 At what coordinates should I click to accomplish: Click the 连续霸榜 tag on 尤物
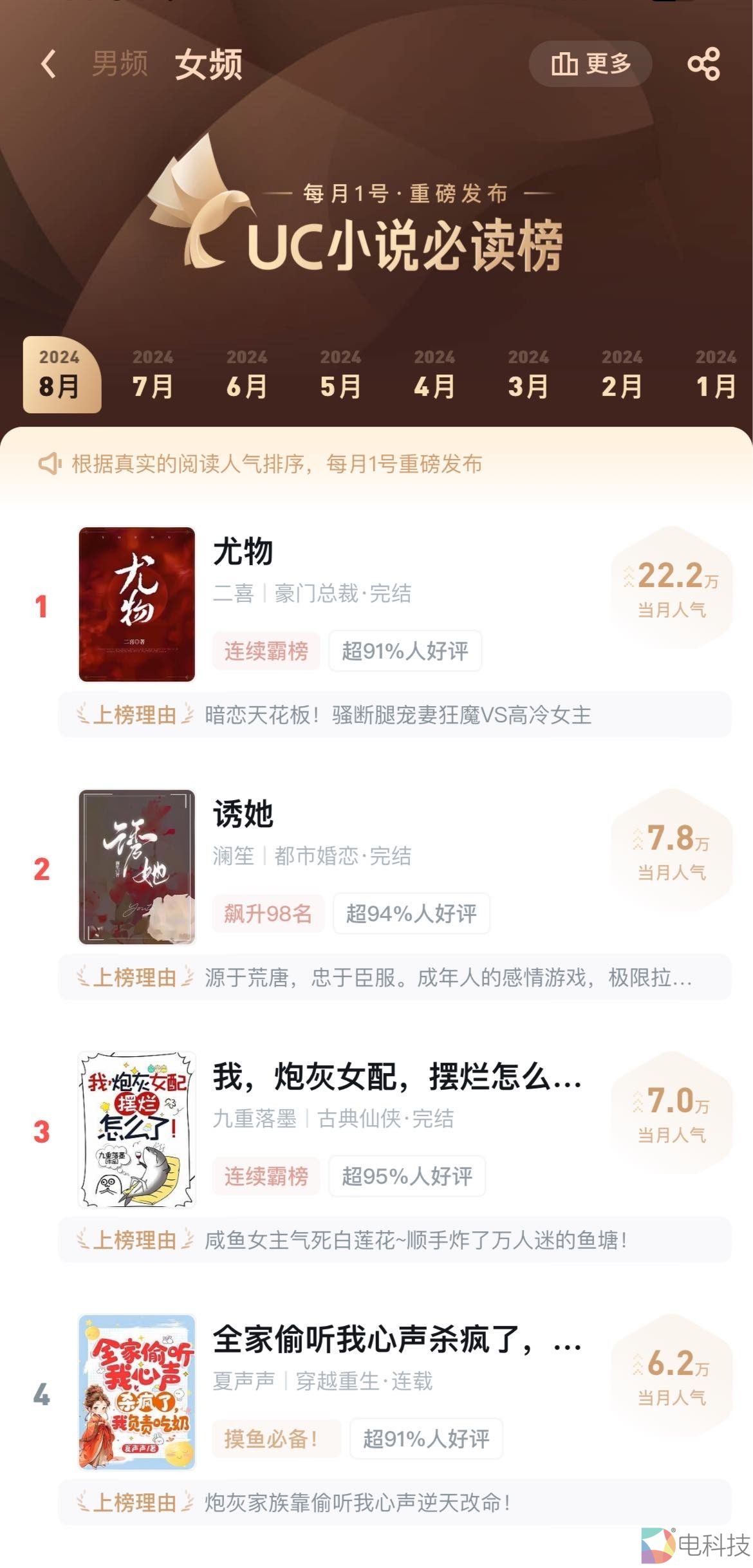point(266,651)
